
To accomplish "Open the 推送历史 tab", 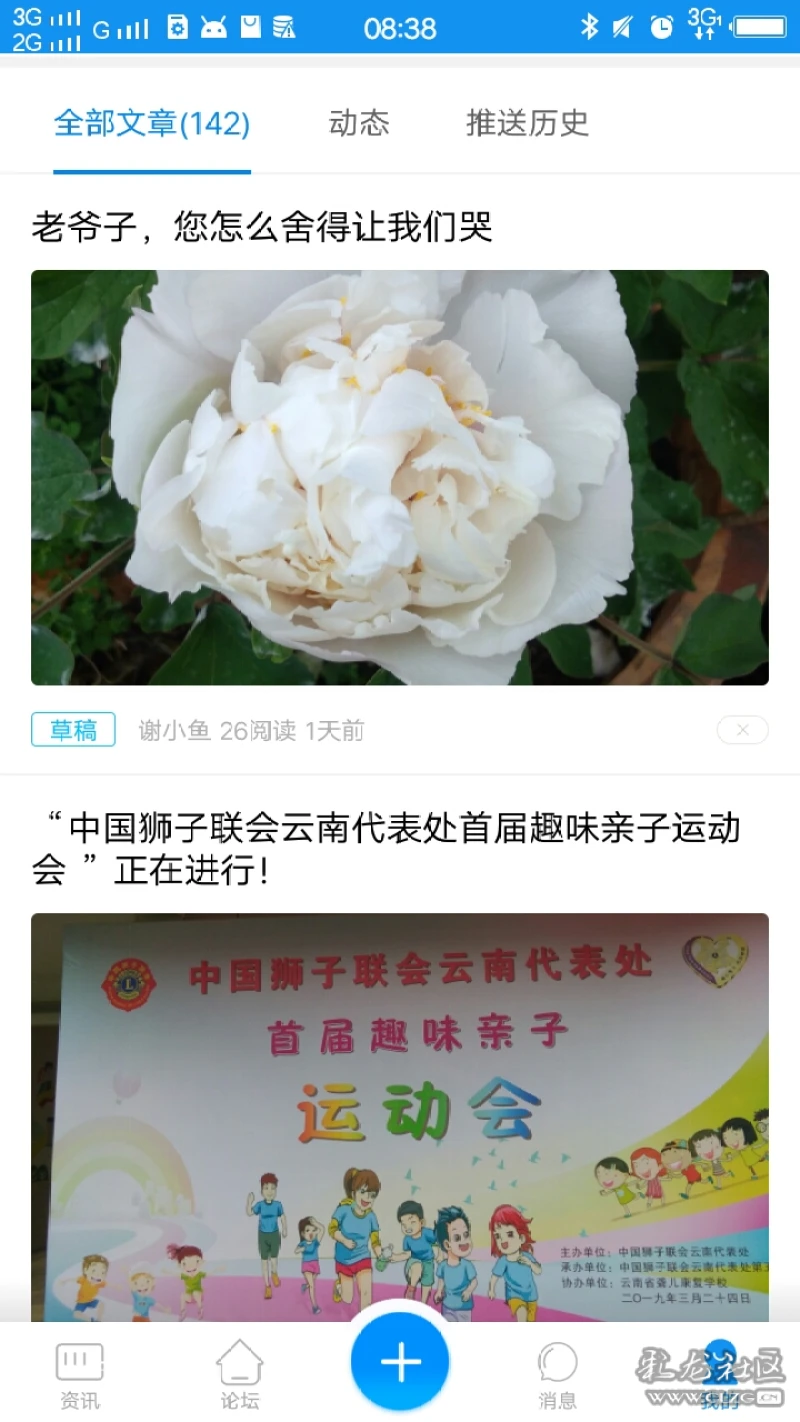I will pyautogui.click(x=527, y=123).
